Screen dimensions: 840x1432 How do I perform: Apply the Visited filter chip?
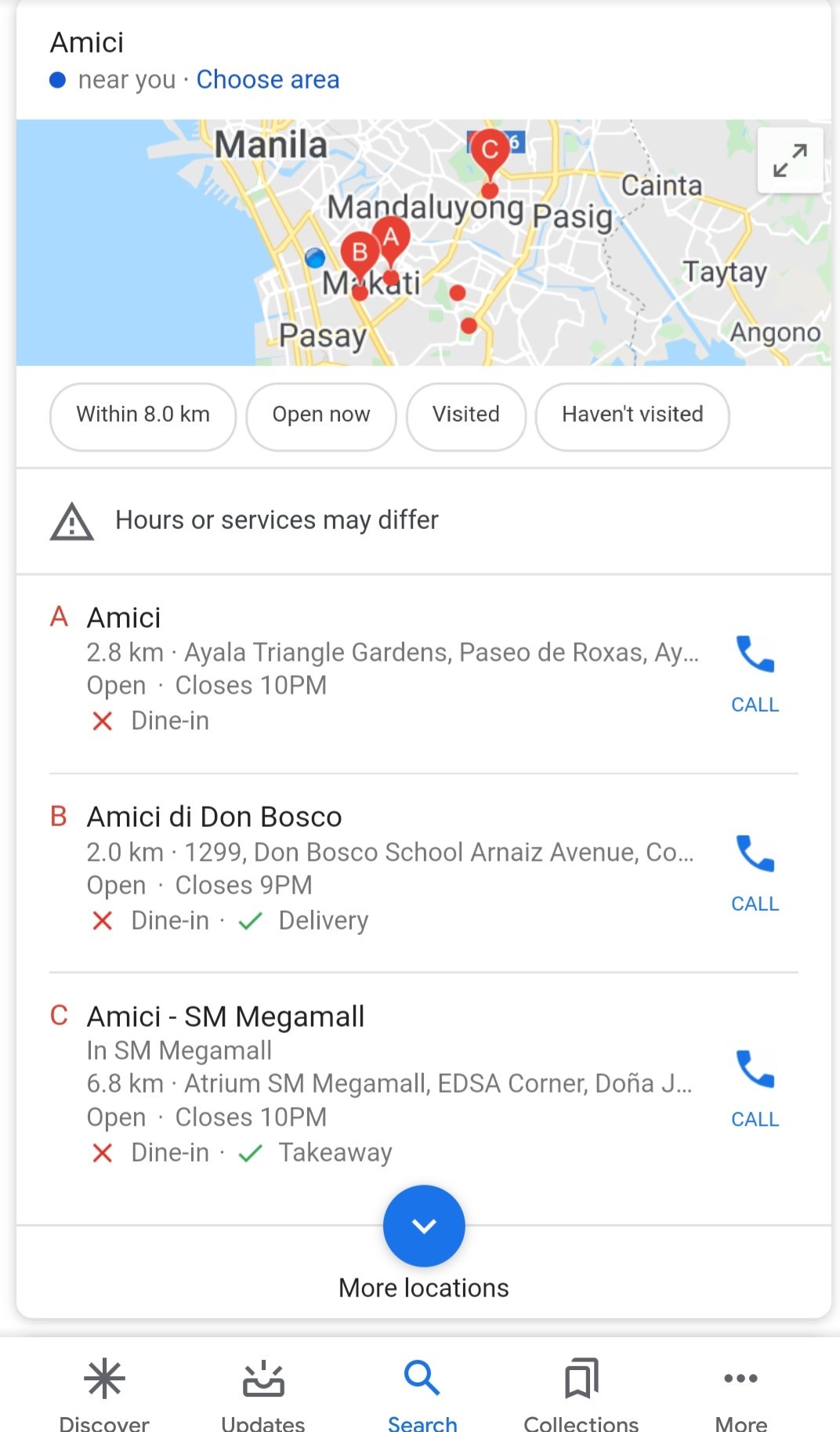point(465,415)
